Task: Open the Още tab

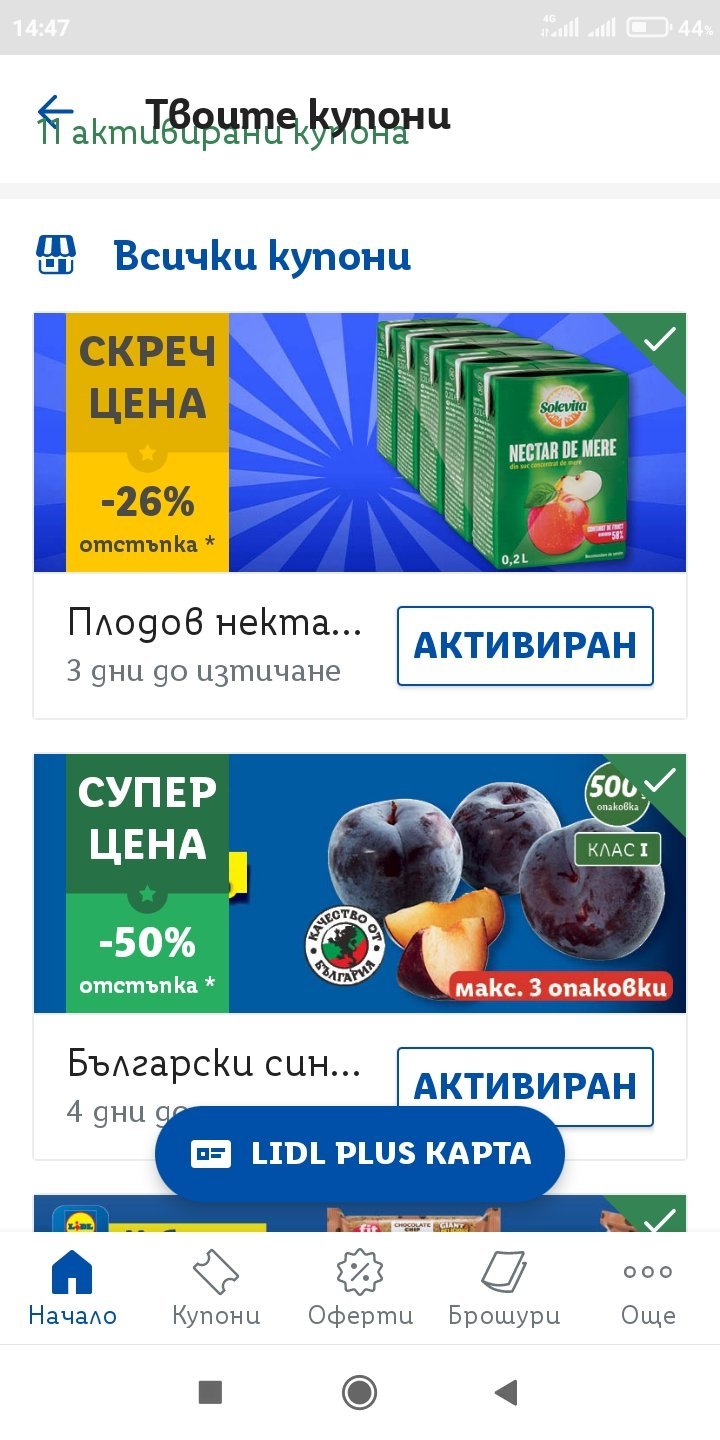Action: tap(648, 1288)
